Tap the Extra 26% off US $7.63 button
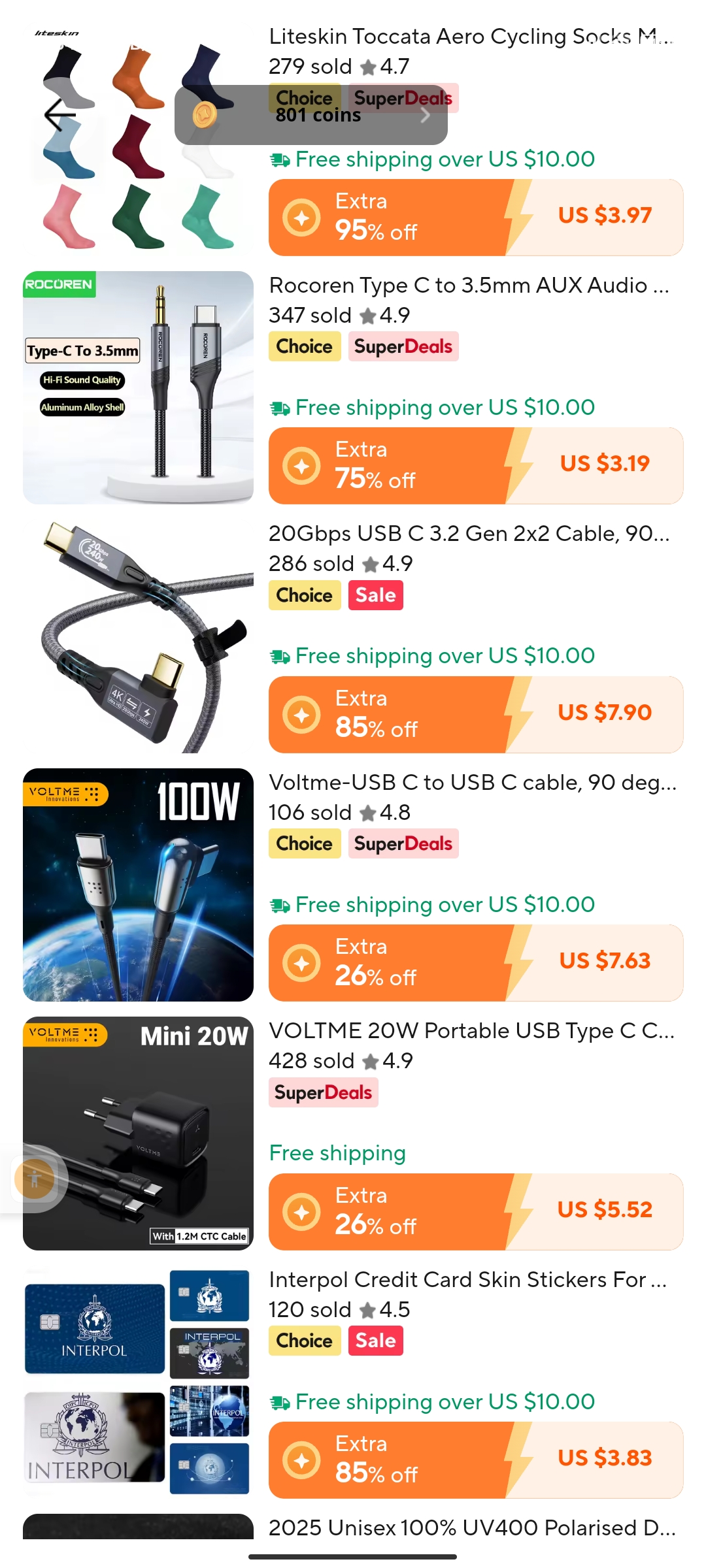This screenshot has height=1568, width=706. [475, 963]
